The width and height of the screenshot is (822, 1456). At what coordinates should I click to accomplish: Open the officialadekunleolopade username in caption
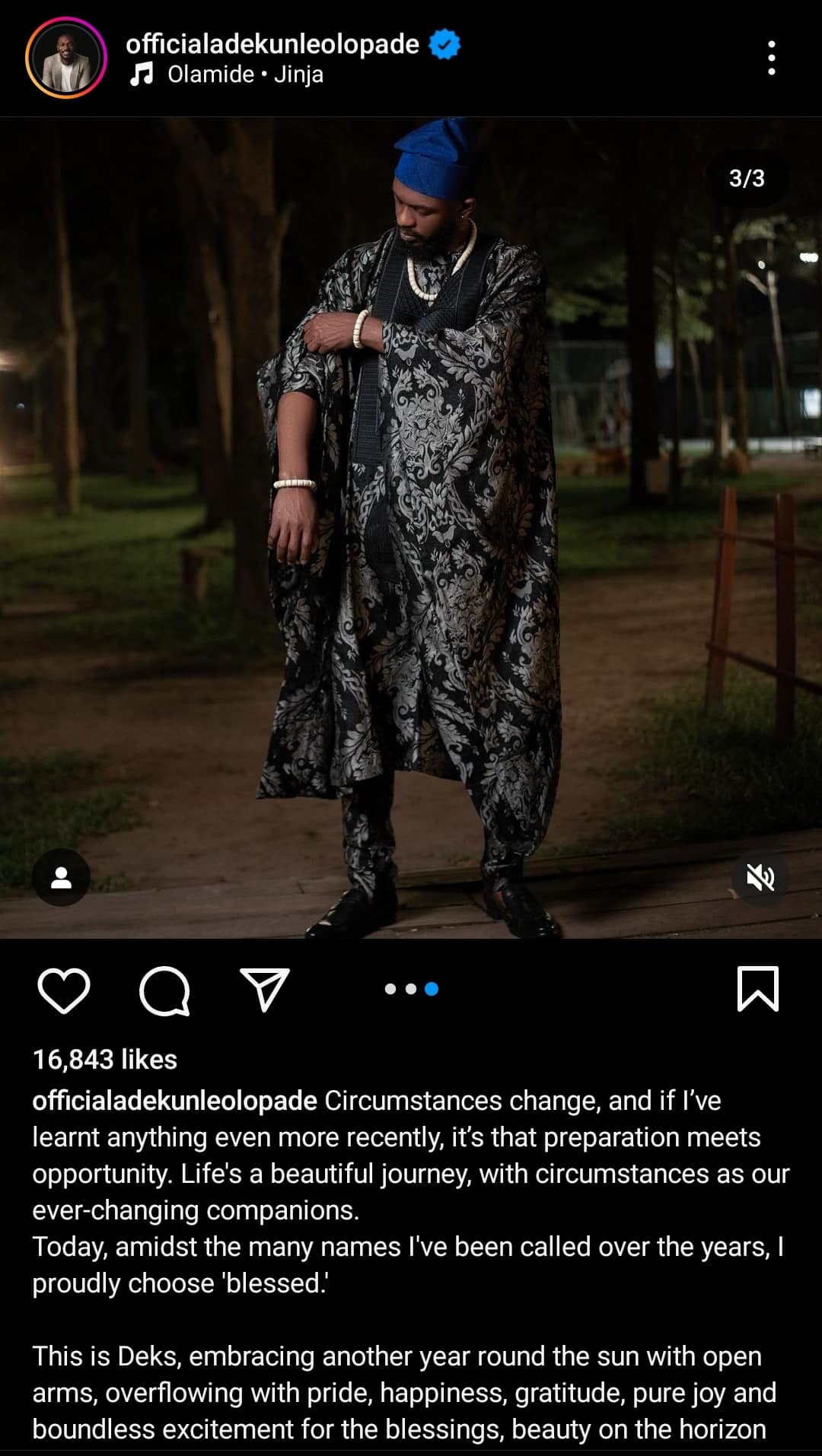(x=174, y=1101)
